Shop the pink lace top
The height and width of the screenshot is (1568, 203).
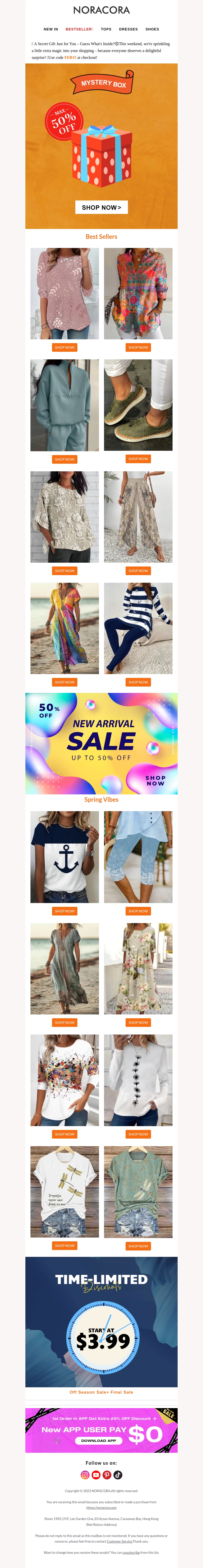tap(64, 347)
